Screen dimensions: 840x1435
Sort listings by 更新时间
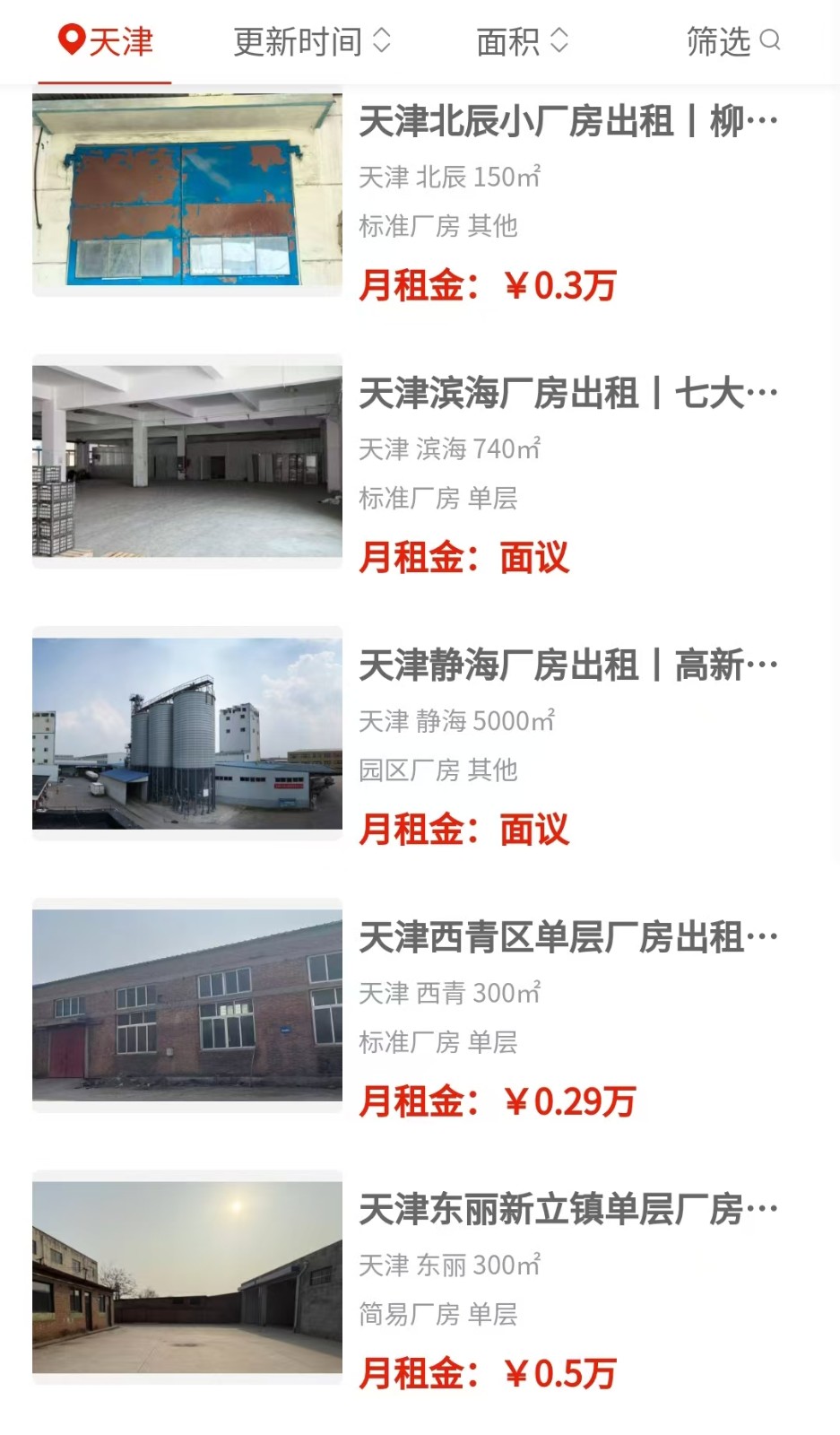click(311, 41)
